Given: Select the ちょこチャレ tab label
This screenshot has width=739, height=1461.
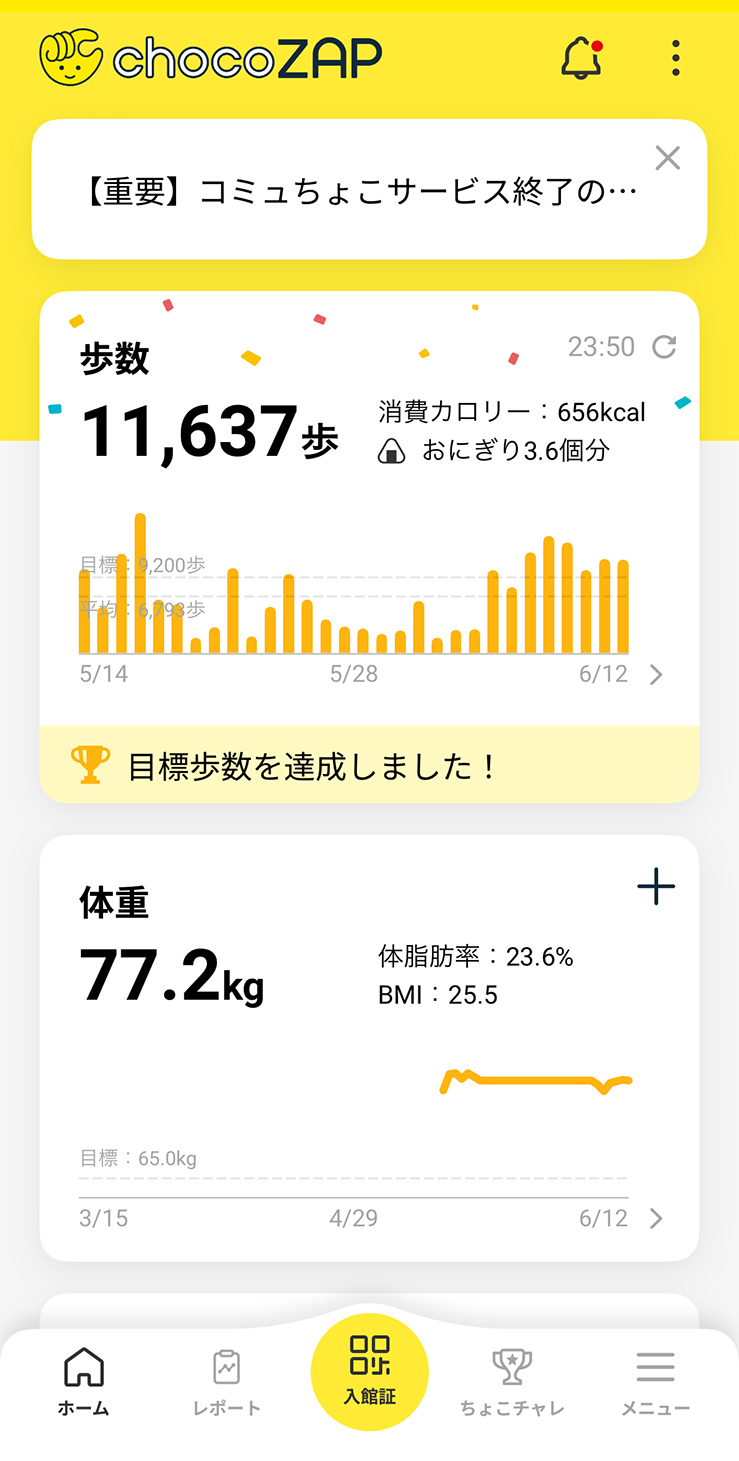Looking at the screenshot, I should pos(513,1407).
